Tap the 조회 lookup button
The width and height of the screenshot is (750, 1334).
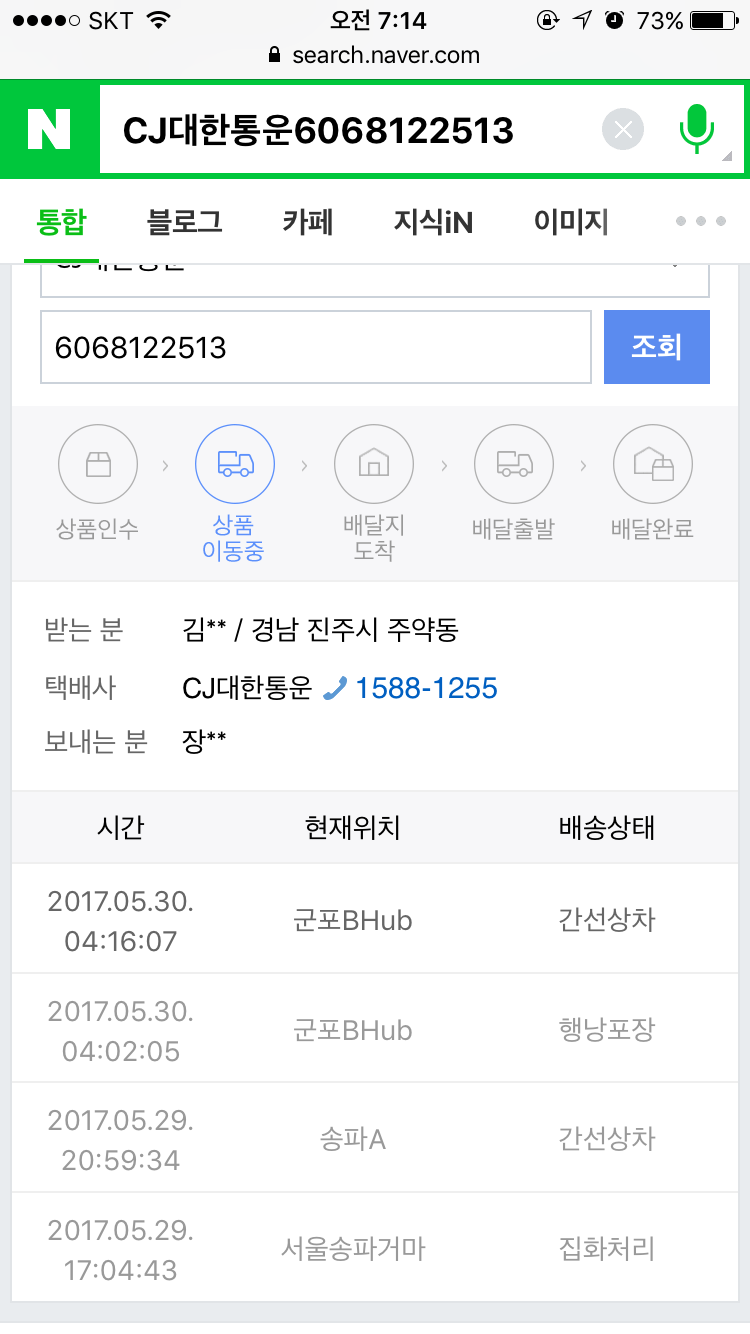click(657, 347)
